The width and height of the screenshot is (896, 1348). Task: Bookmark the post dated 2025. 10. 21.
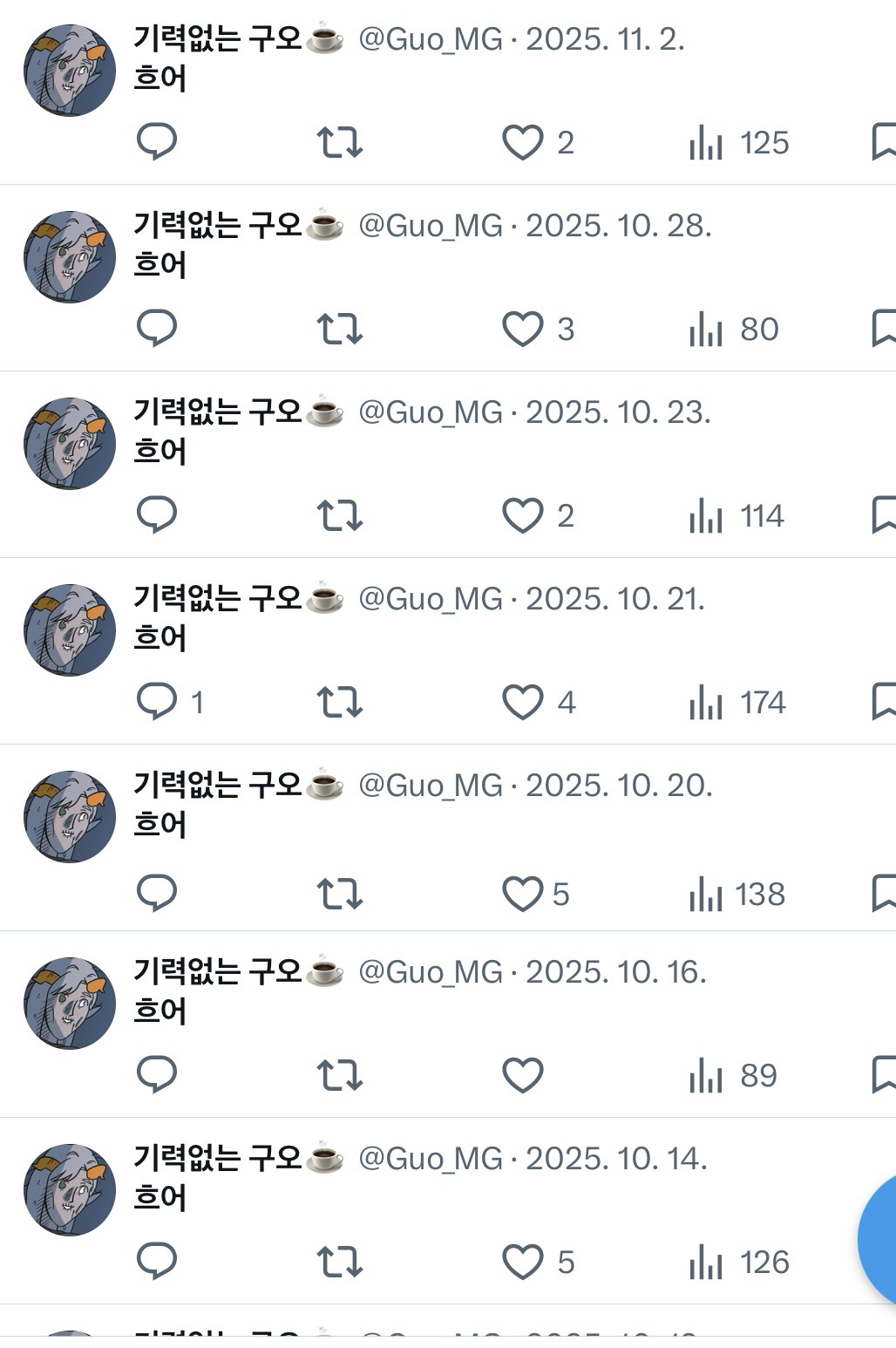[x=883, y=702]
